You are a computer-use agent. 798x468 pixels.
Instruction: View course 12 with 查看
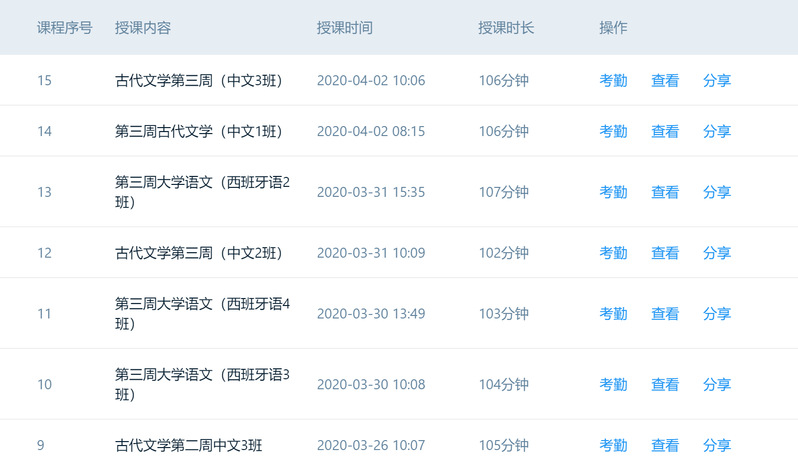point(665,253)
